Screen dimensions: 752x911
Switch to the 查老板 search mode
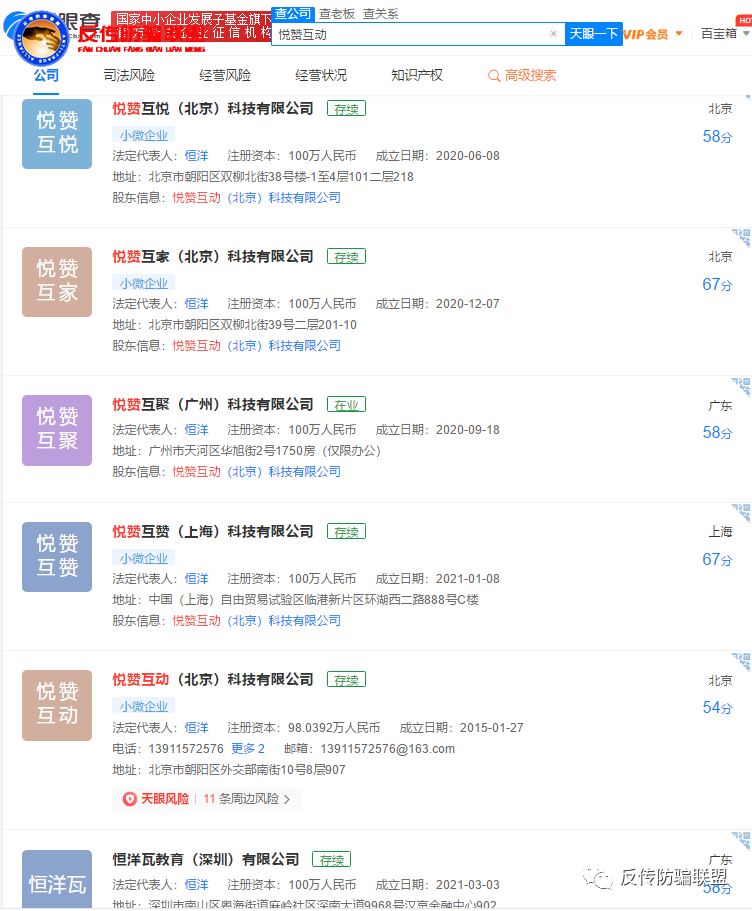click(335, 14)
